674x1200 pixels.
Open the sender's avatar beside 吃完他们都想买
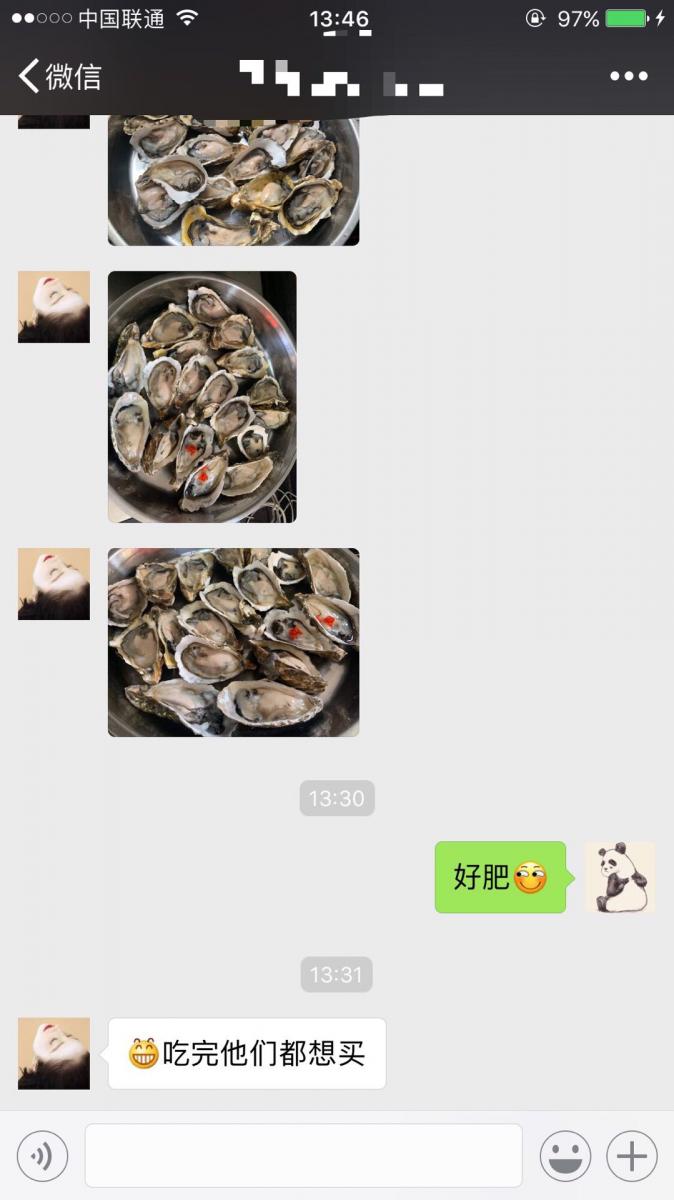pos(54,1053)
